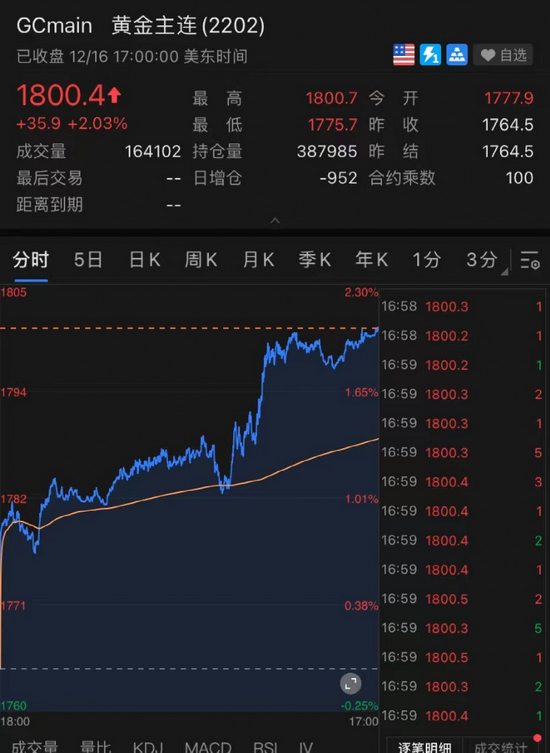Open chart settings icon
550x753 pixels.
pos(530,260)
